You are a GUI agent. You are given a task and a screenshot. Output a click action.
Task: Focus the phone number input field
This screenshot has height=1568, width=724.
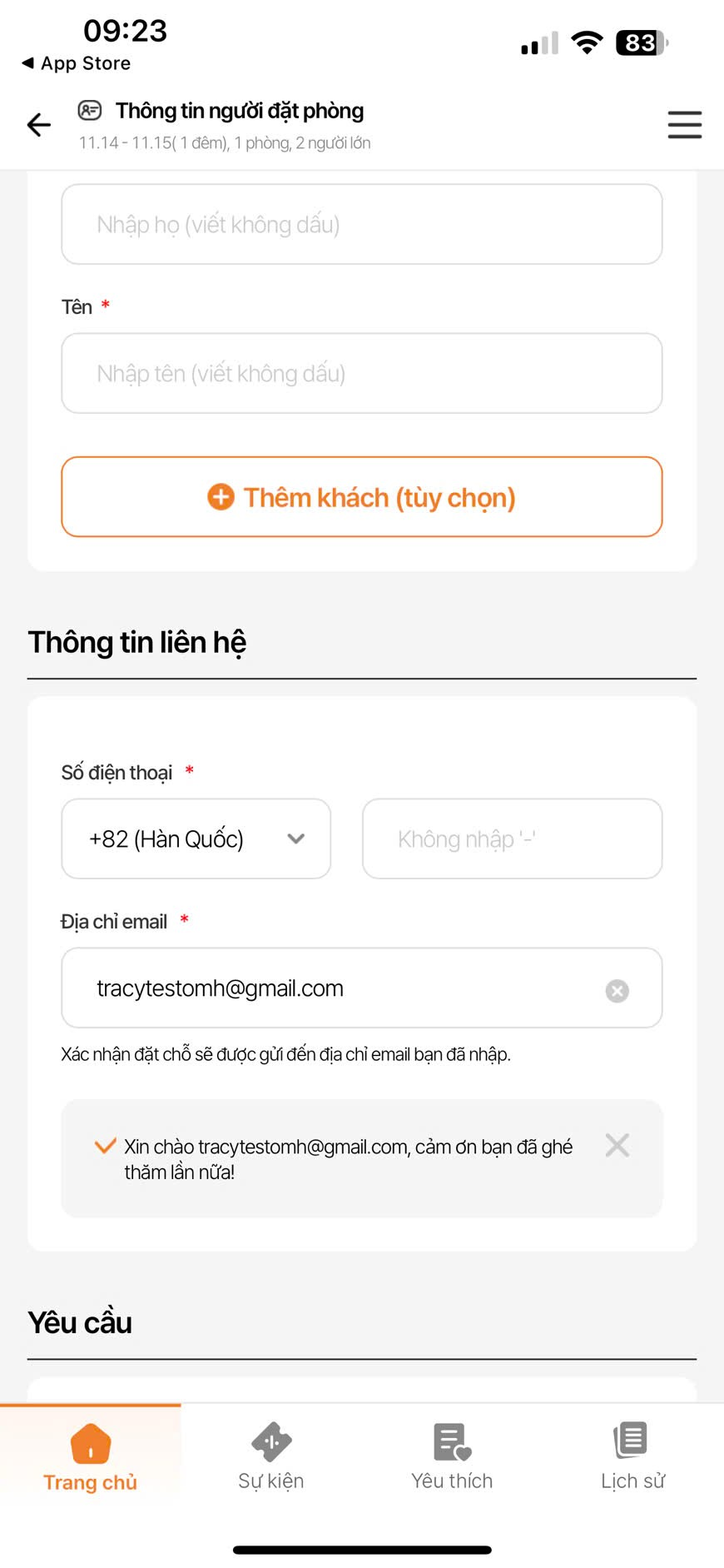pyautogui.click(x=512, y=839)
